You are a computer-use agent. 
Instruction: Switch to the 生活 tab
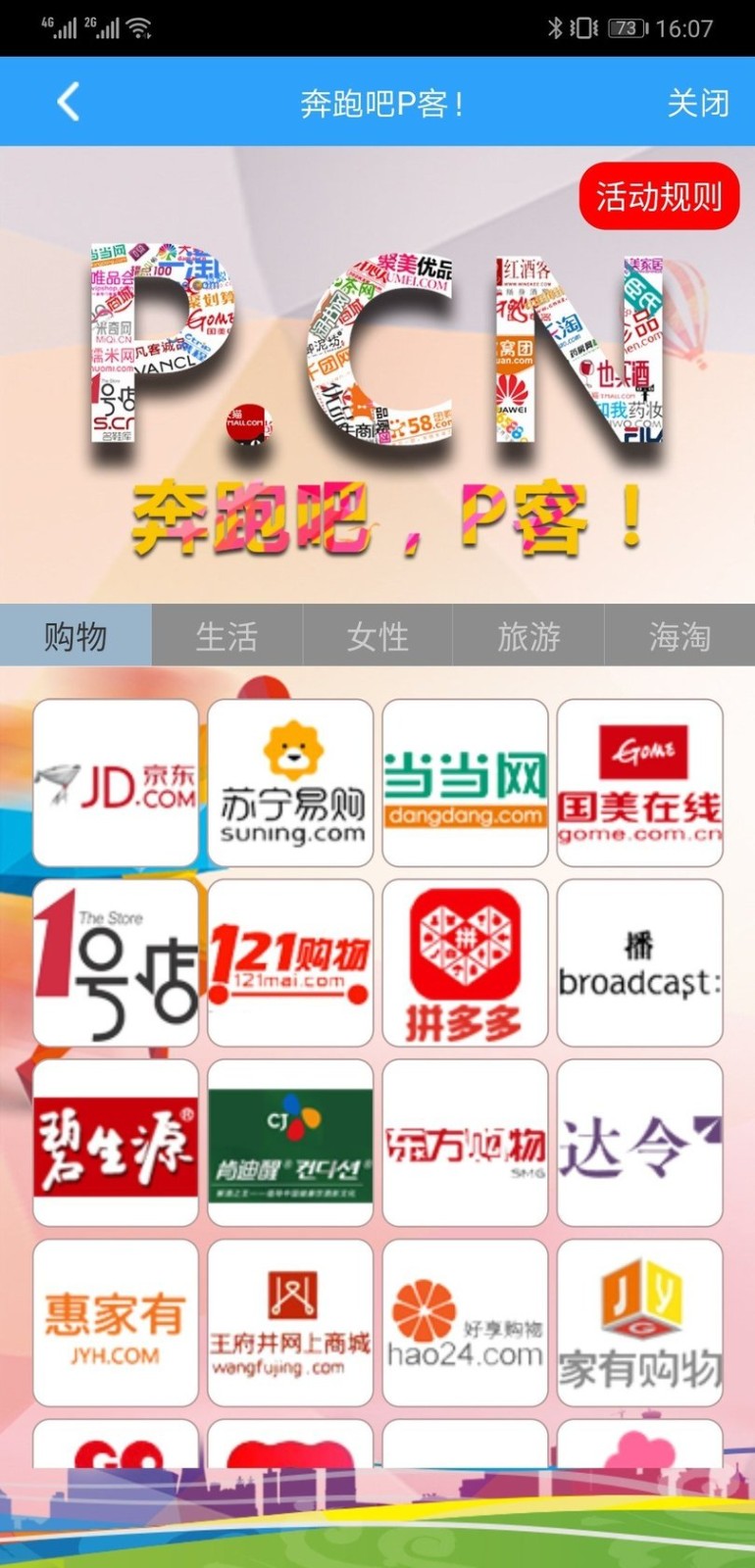[x=226, y=636]
